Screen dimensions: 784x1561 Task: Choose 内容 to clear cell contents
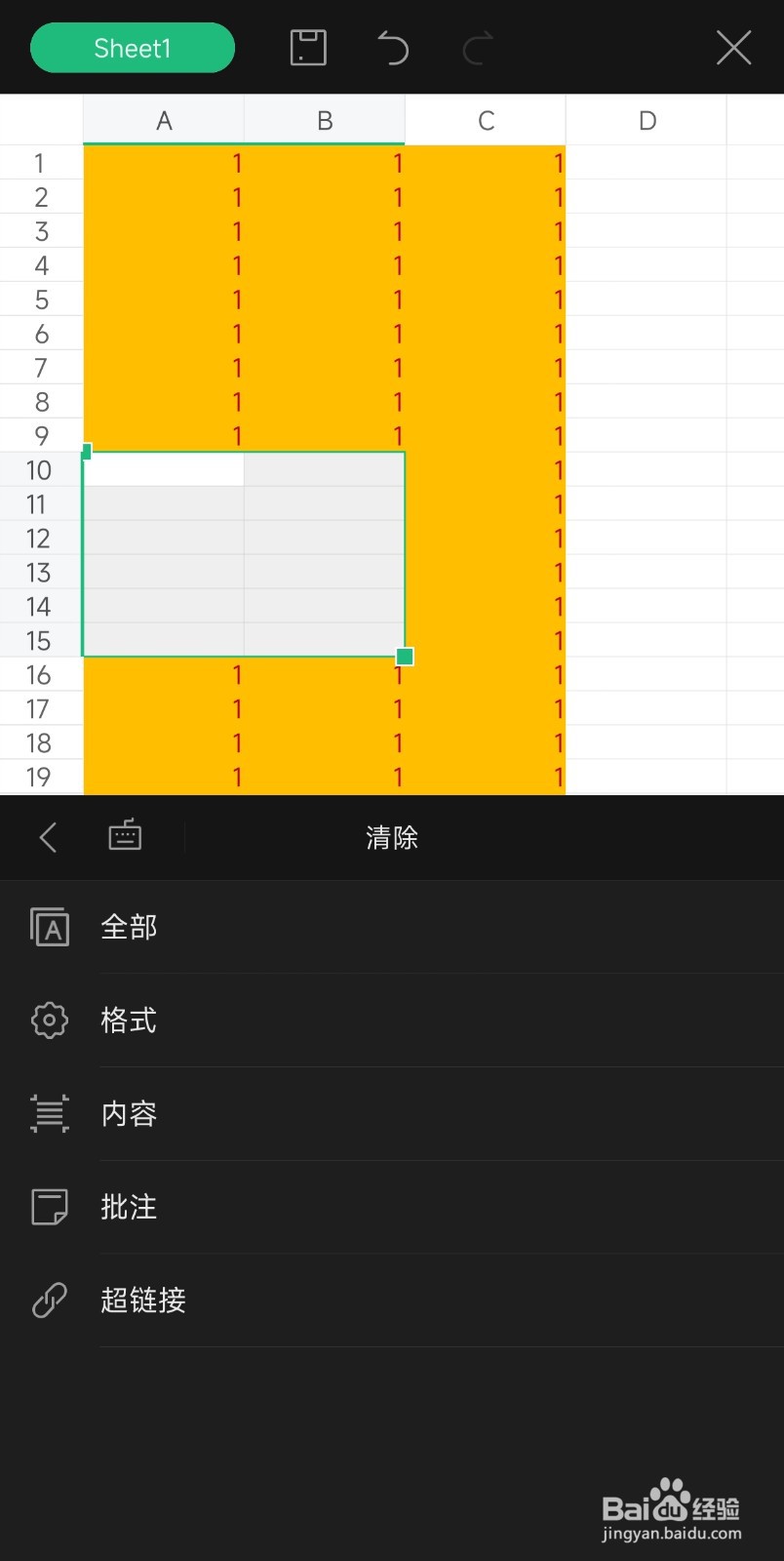[128, 1112]
